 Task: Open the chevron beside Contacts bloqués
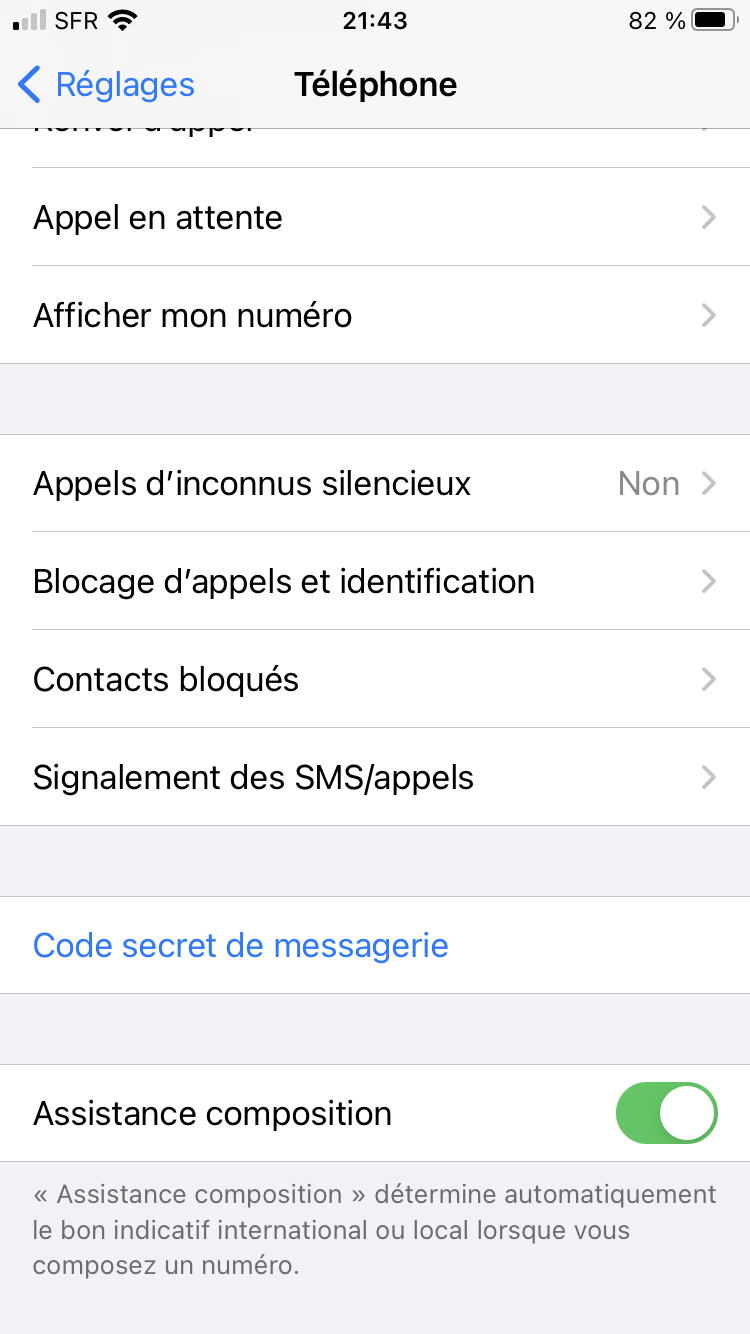click(x=709, y=679)
